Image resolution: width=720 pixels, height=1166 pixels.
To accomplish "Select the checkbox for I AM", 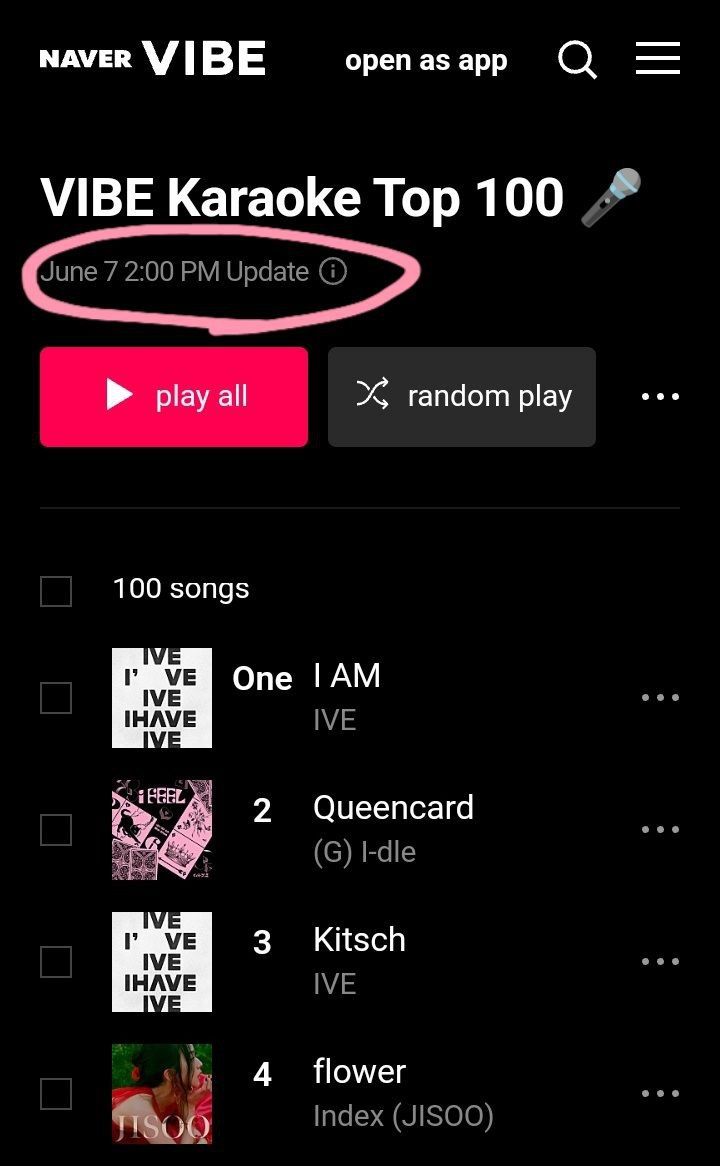I will click(56, 697).
